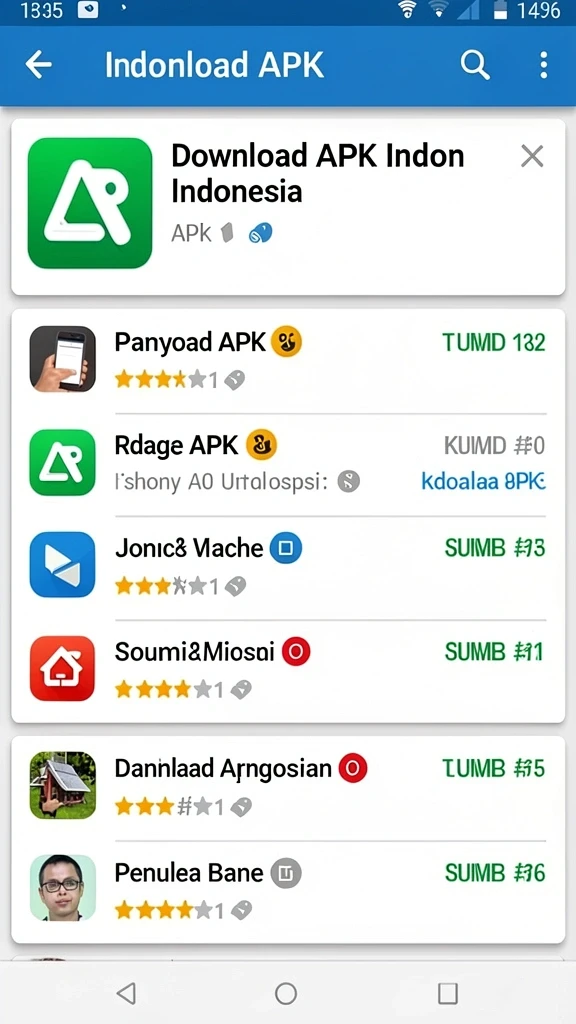Tap the kdoalaa 8PK link
This screenshot has width=576, height=1024.
[x=483, y=482]
